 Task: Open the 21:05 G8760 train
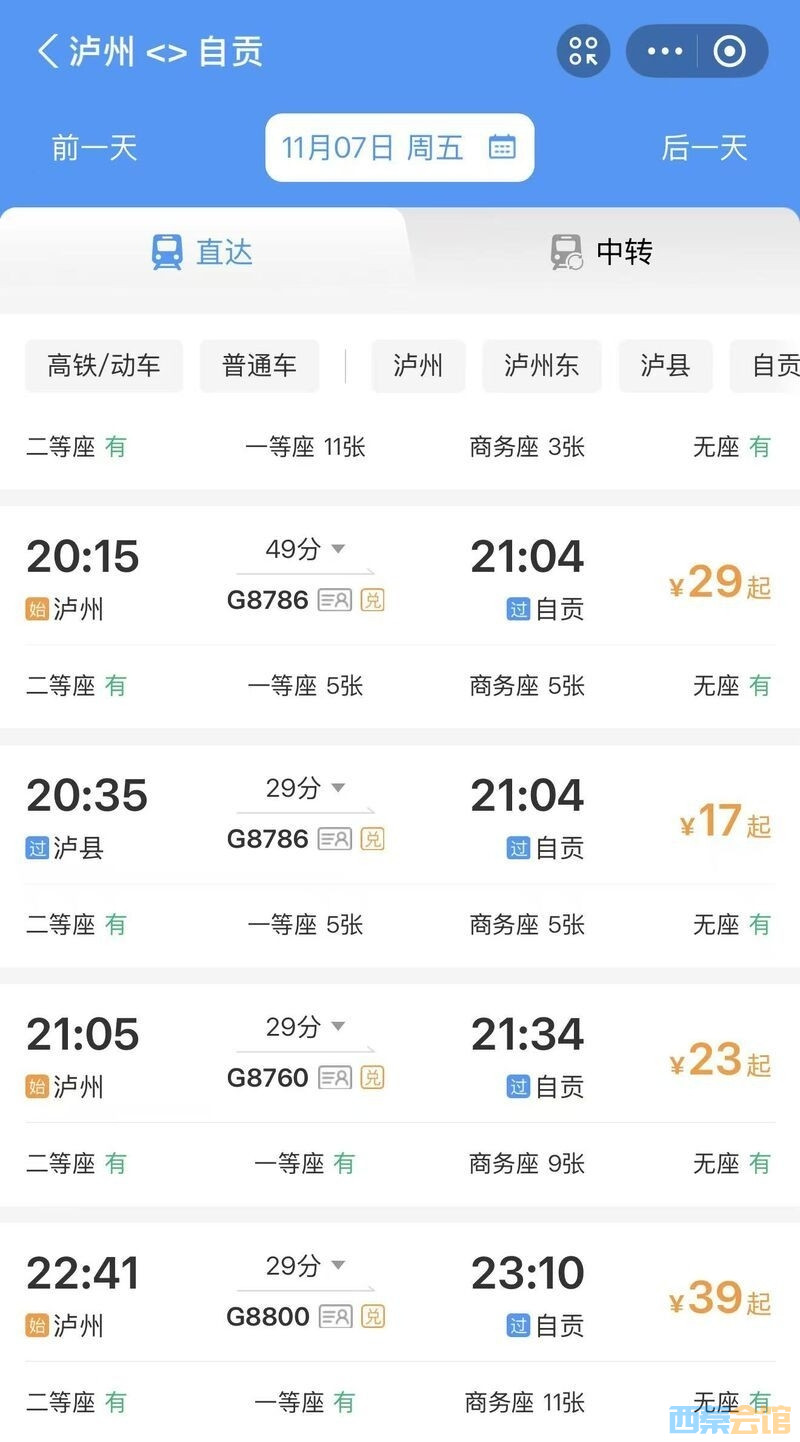tap(400, 1058)
